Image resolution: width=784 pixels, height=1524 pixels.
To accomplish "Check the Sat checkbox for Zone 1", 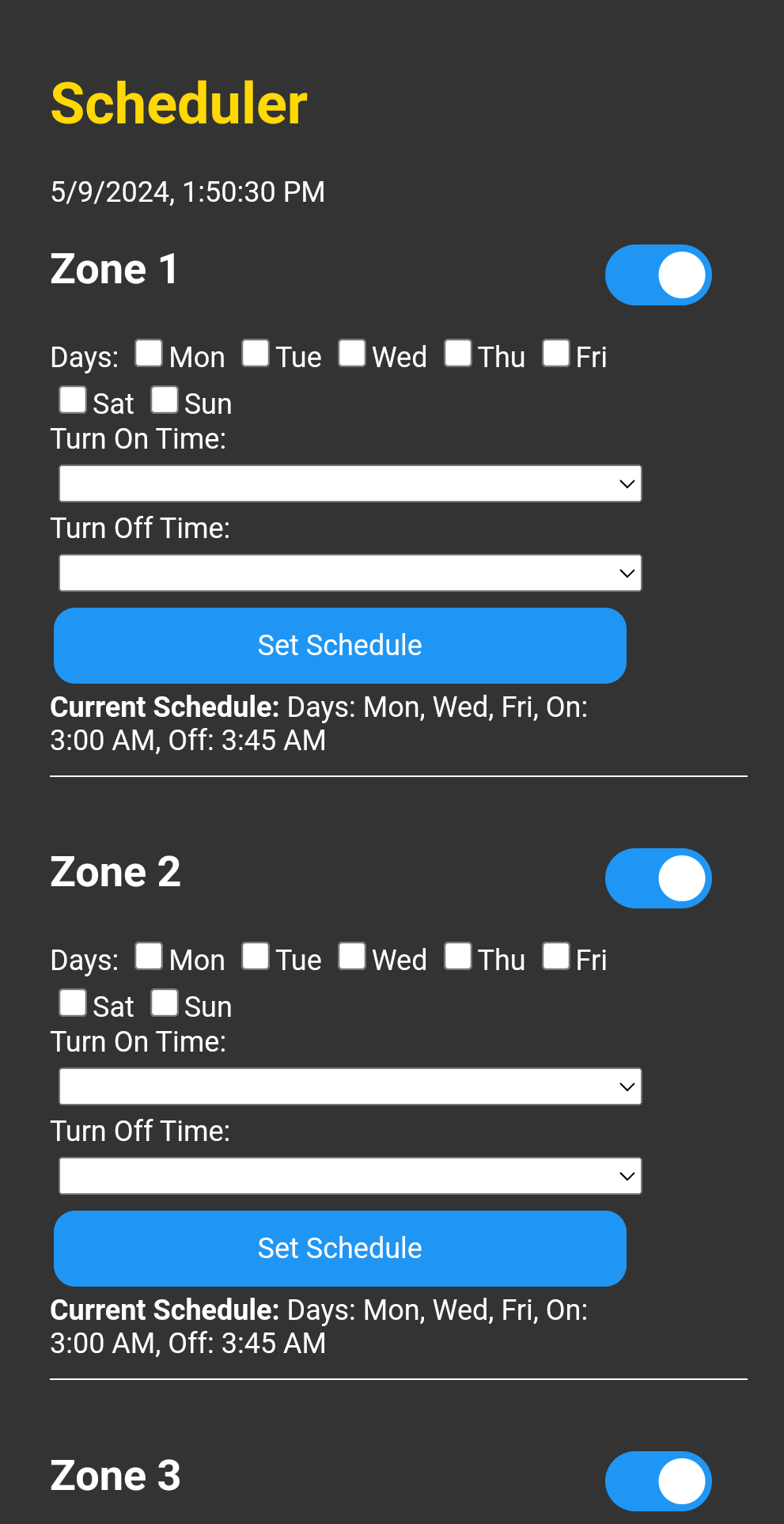I will [72, 399].
